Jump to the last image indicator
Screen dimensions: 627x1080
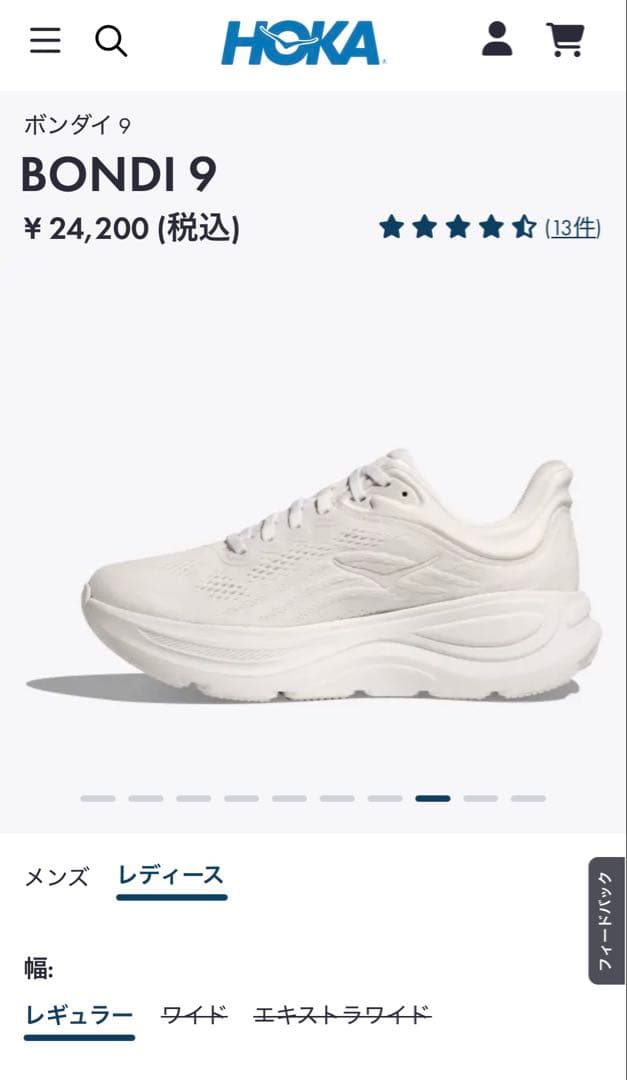tap(528, 798)
